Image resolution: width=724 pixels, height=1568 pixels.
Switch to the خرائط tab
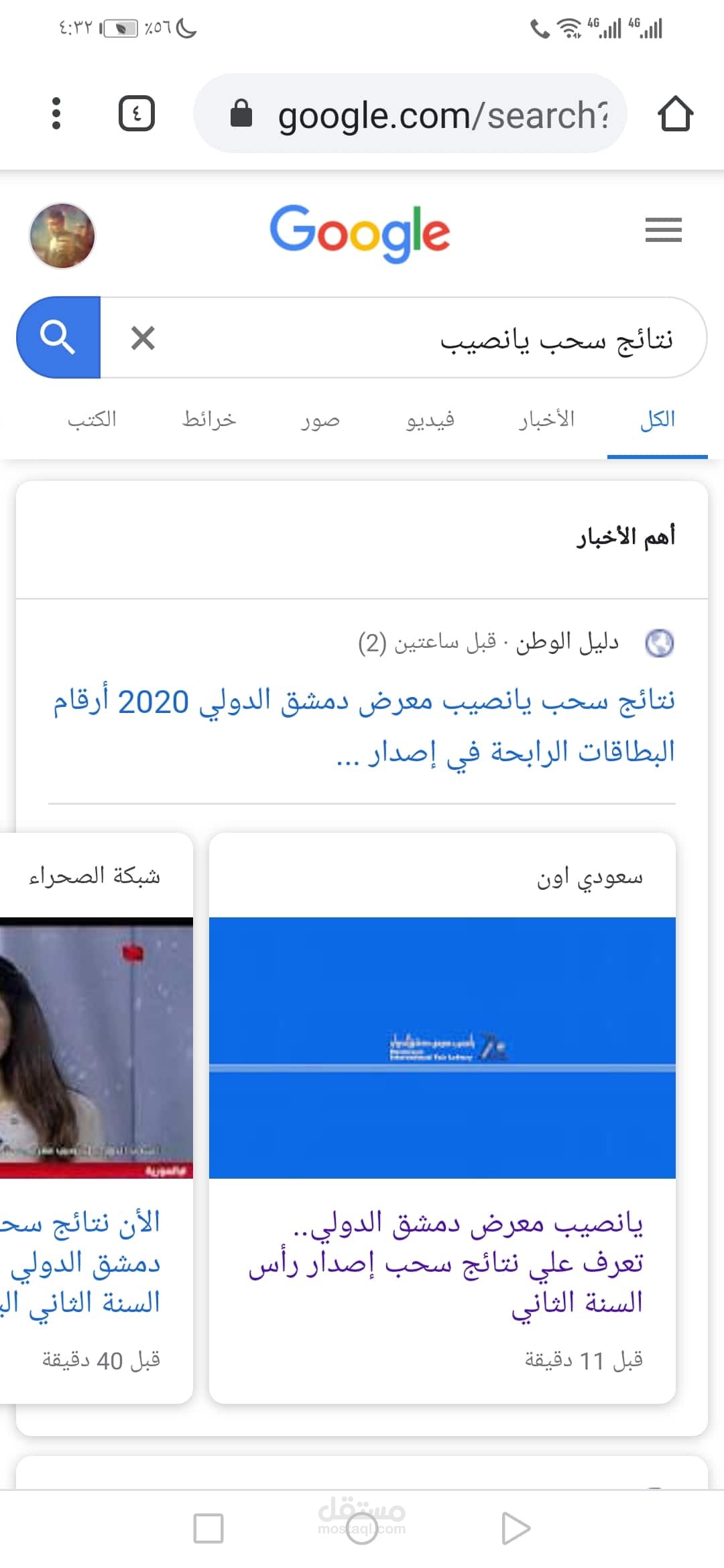[209, 420]
